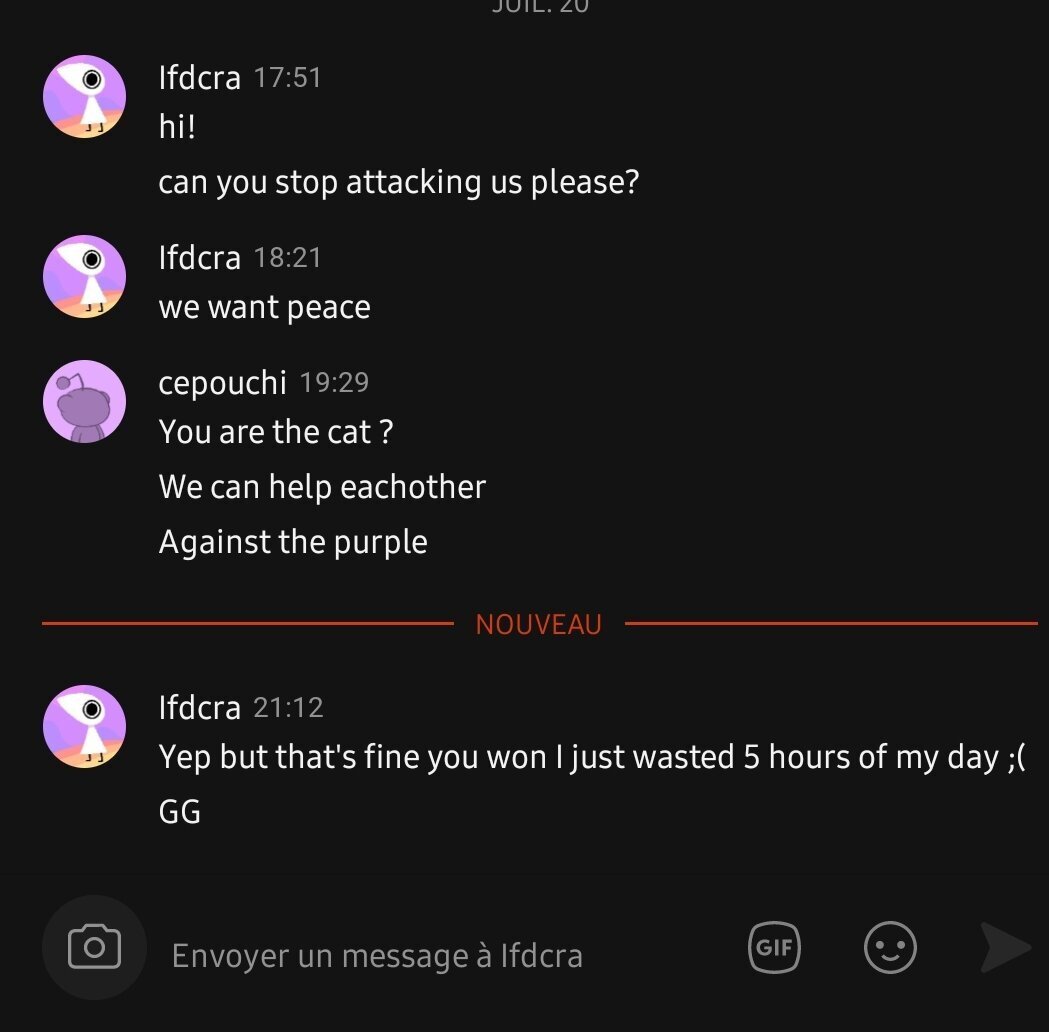Open the camera attachment button
The height and width of the screenshot is (1032, 1049).
click(94, 947)
